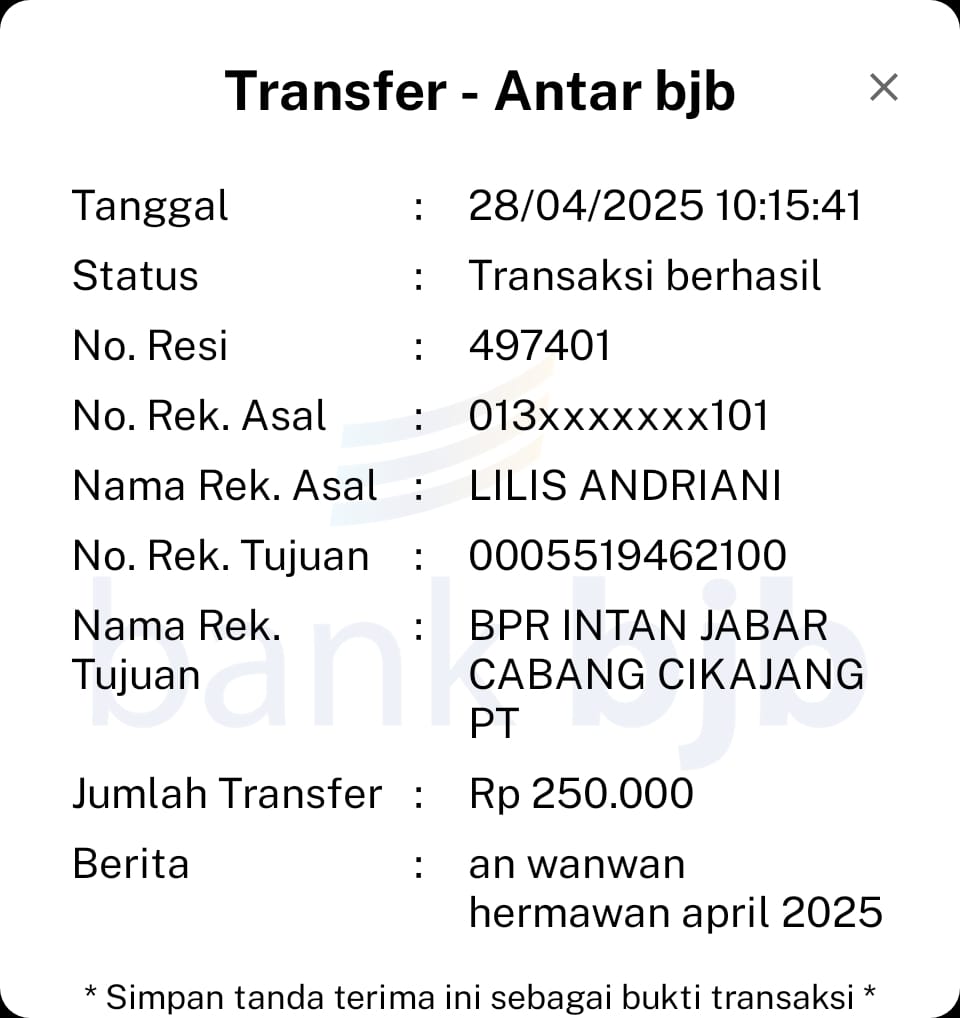Click the Jumlah Transfer label
The height and width of the screenshot is (1018, 960).
pyautogui.click(x=226, y=793)
